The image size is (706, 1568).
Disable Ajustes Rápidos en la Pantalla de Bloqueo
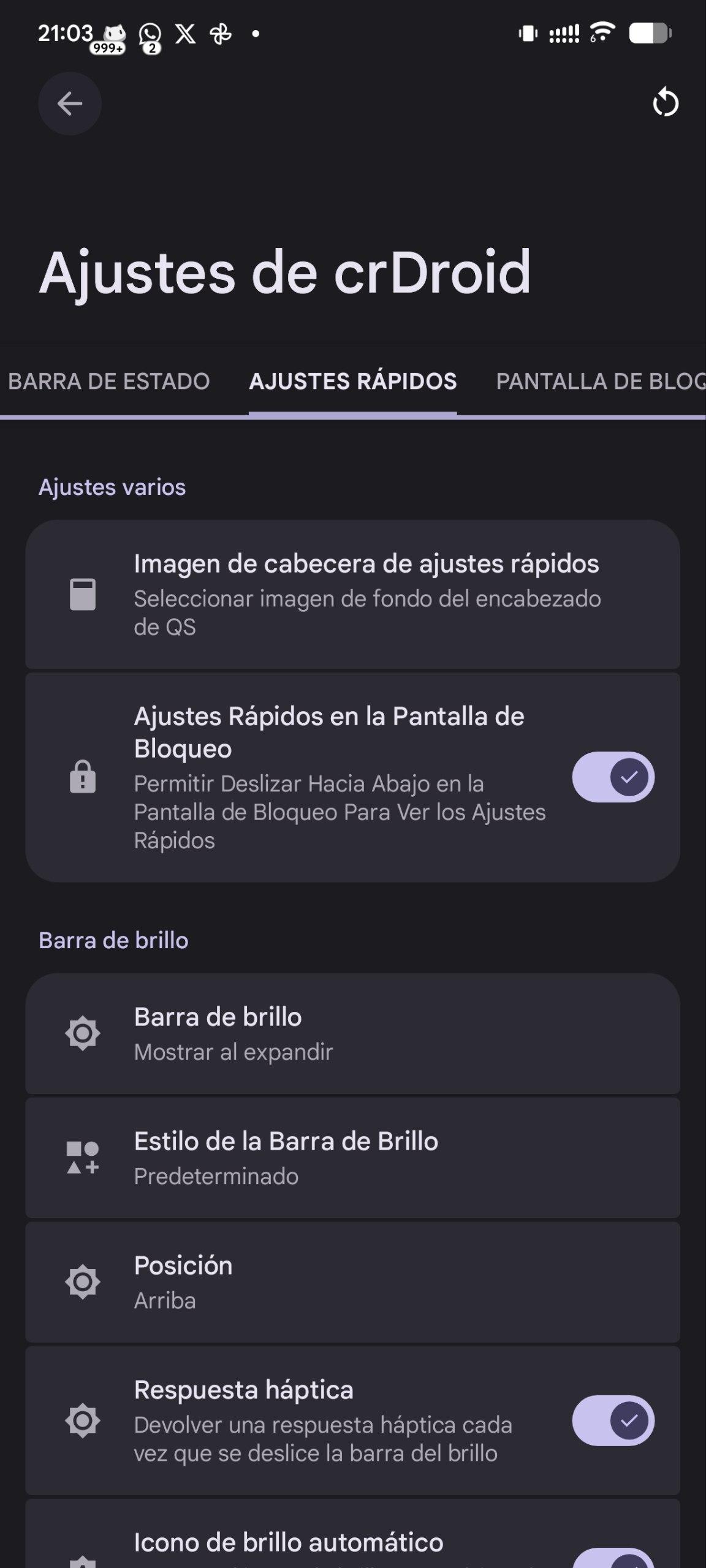coord(613,777)
